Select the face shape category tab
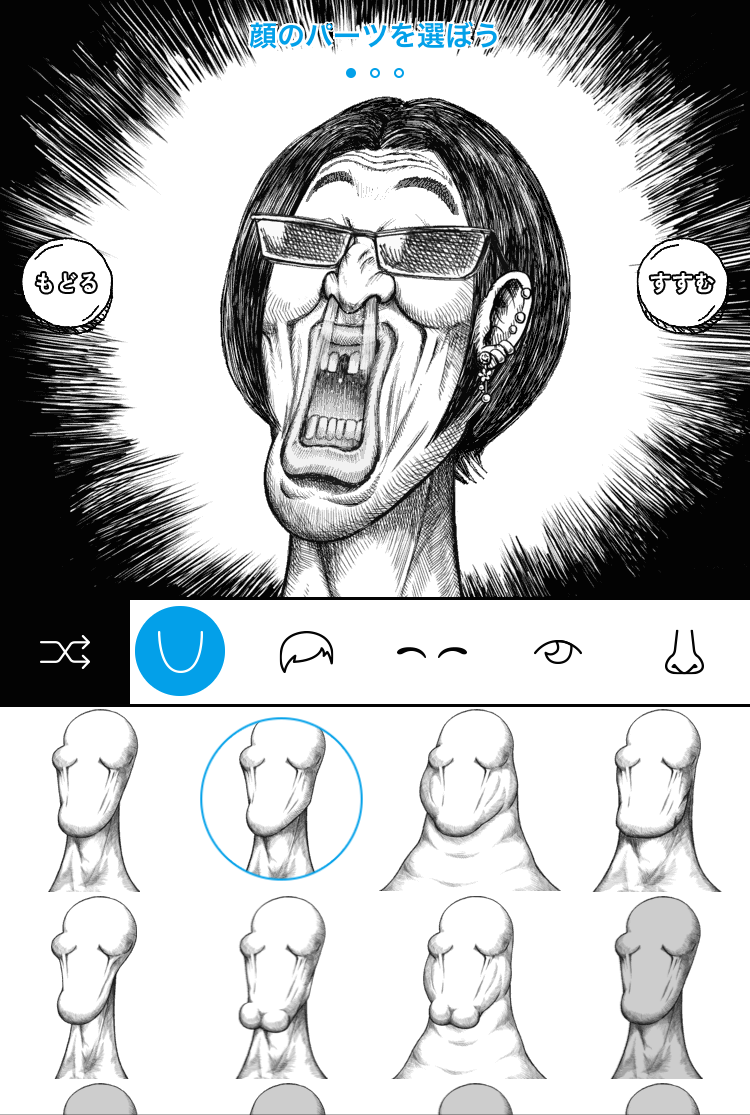This screenshot has width=750, height=1115. (x=180, y=651)
